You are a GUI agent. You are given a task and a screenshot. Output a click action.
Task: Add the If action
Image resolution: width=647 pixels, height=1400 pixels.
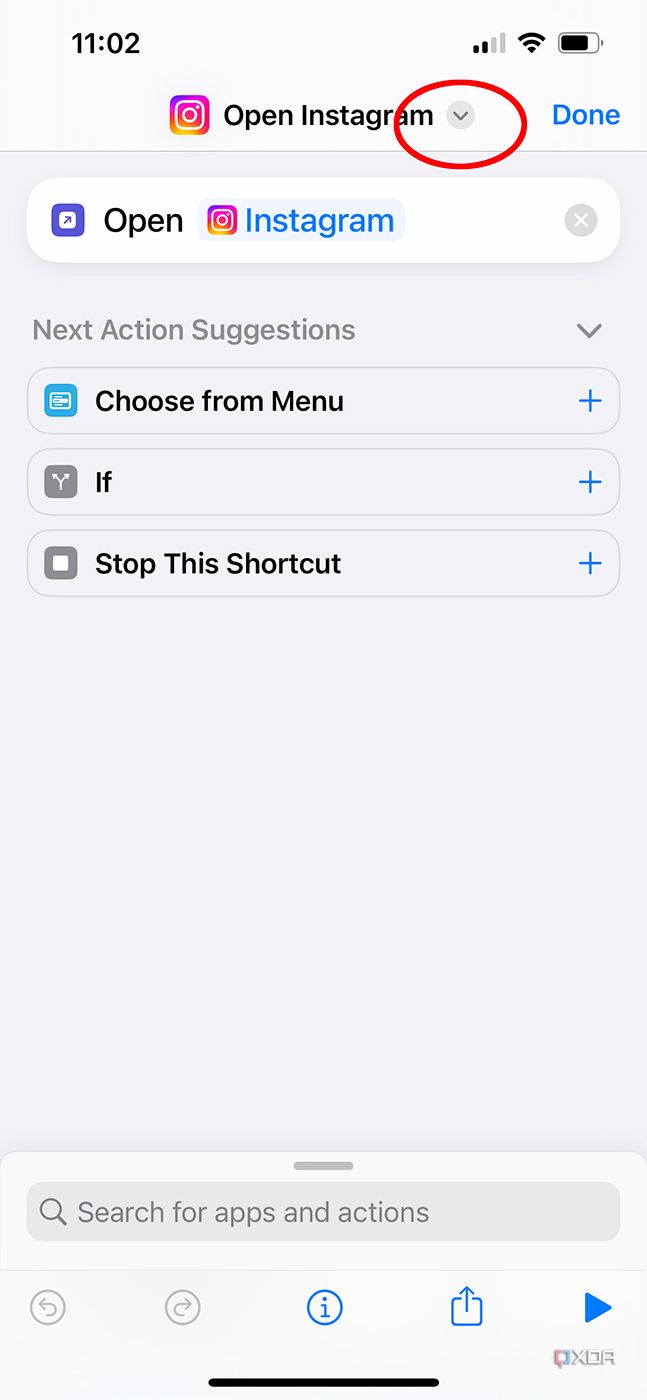point(590,482)
